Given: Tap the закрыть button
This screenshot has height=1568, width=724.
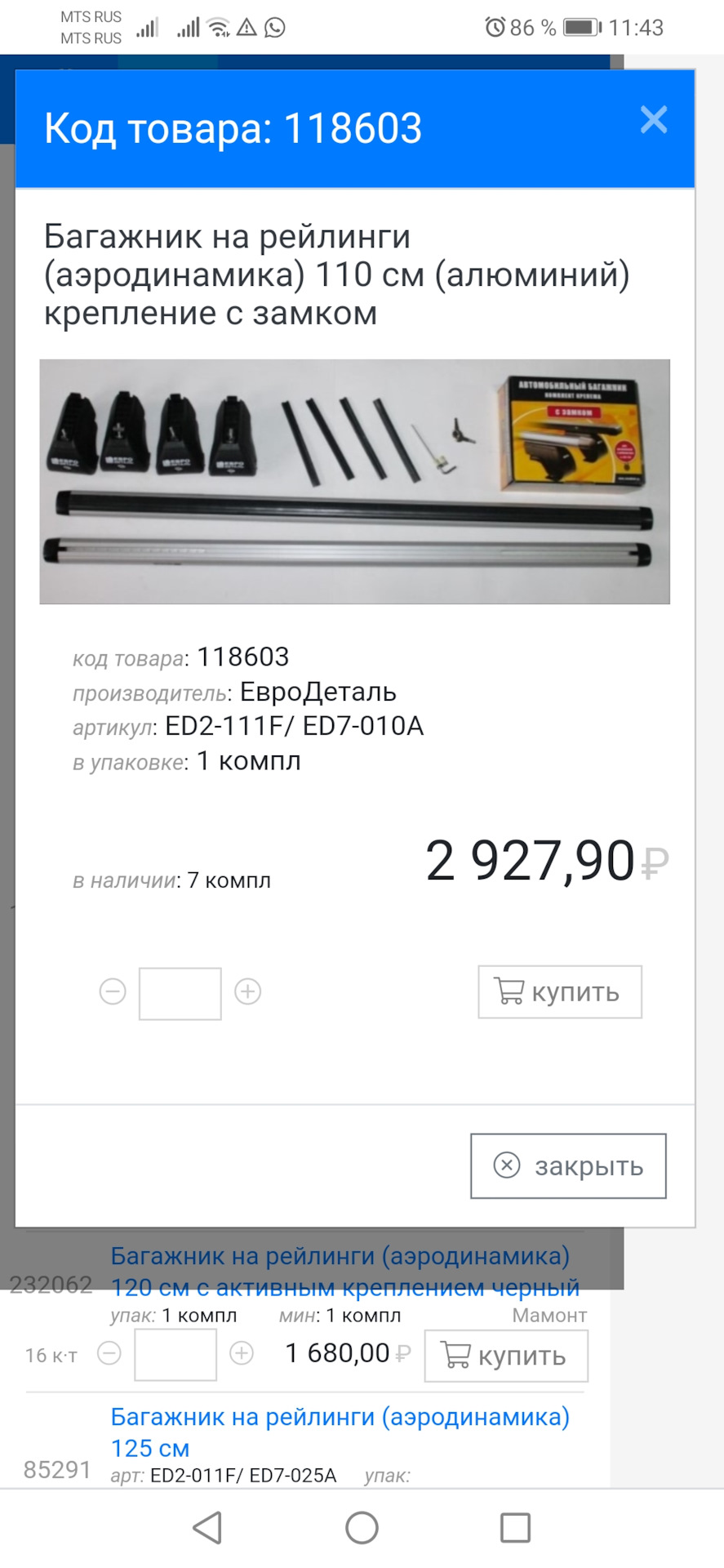Looking at the screenshot, I should 568,1165.
